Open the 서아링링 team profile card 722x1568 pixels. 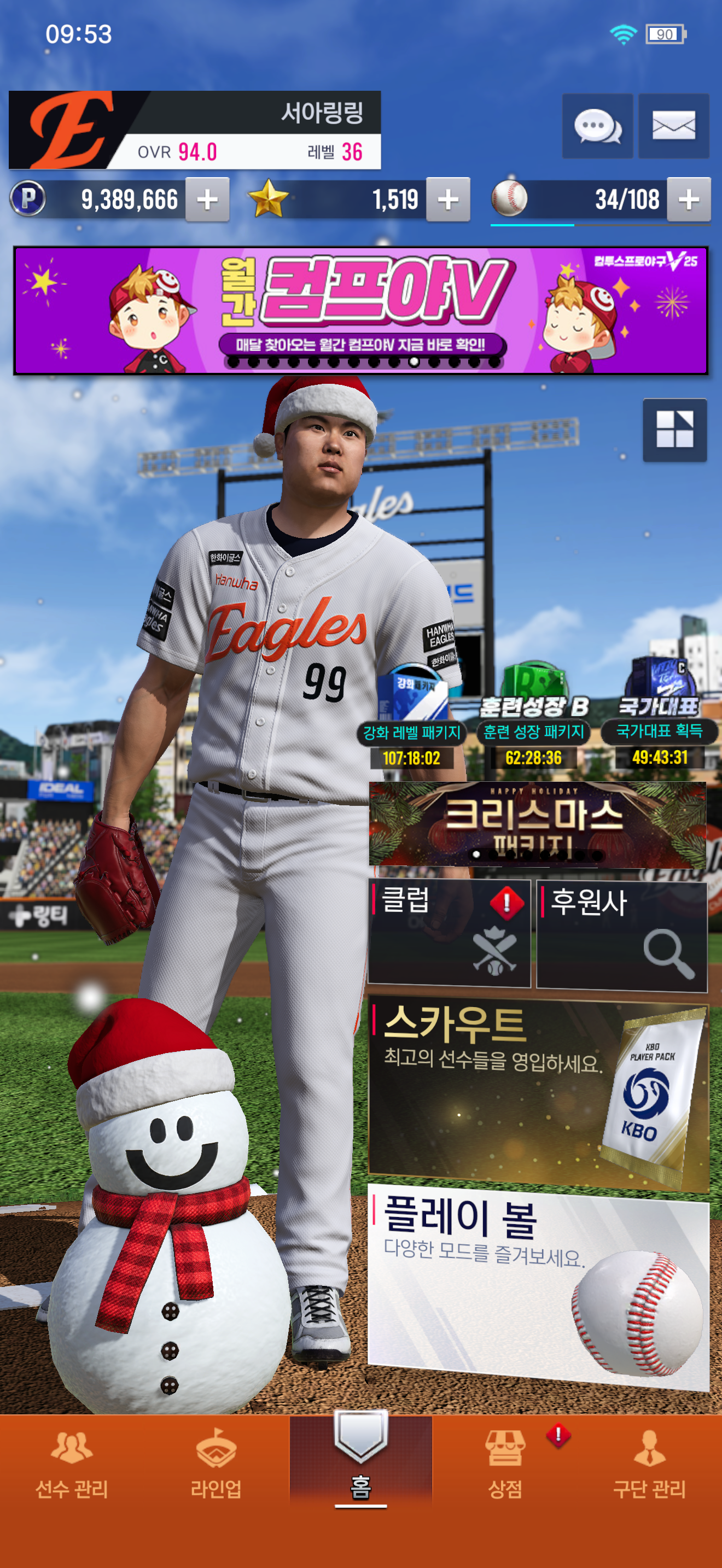tap(195, 130)
